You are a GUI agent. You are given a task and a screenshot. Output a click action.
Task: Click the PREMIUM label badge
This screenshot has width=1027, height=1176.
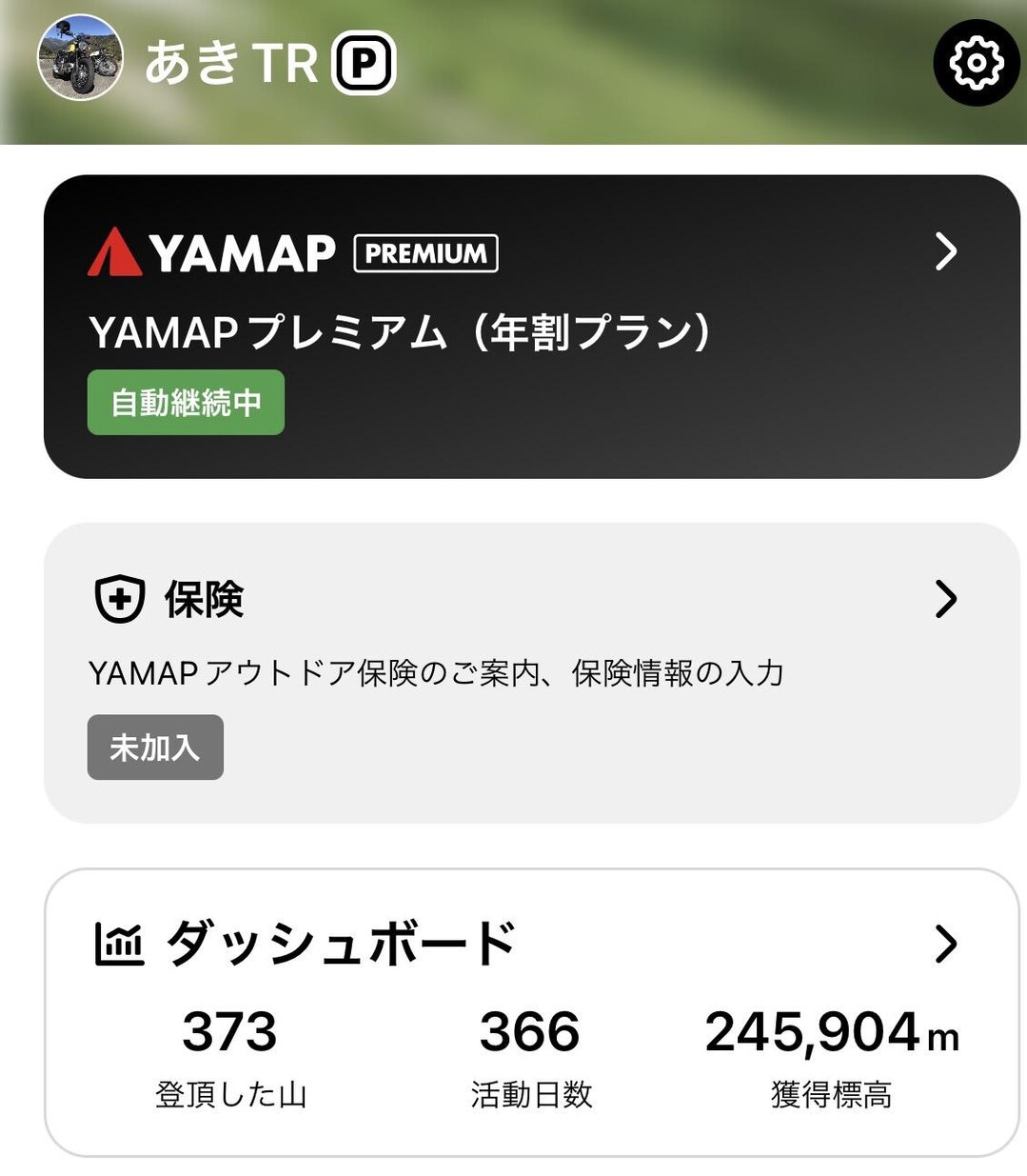(x=425, y=252)
